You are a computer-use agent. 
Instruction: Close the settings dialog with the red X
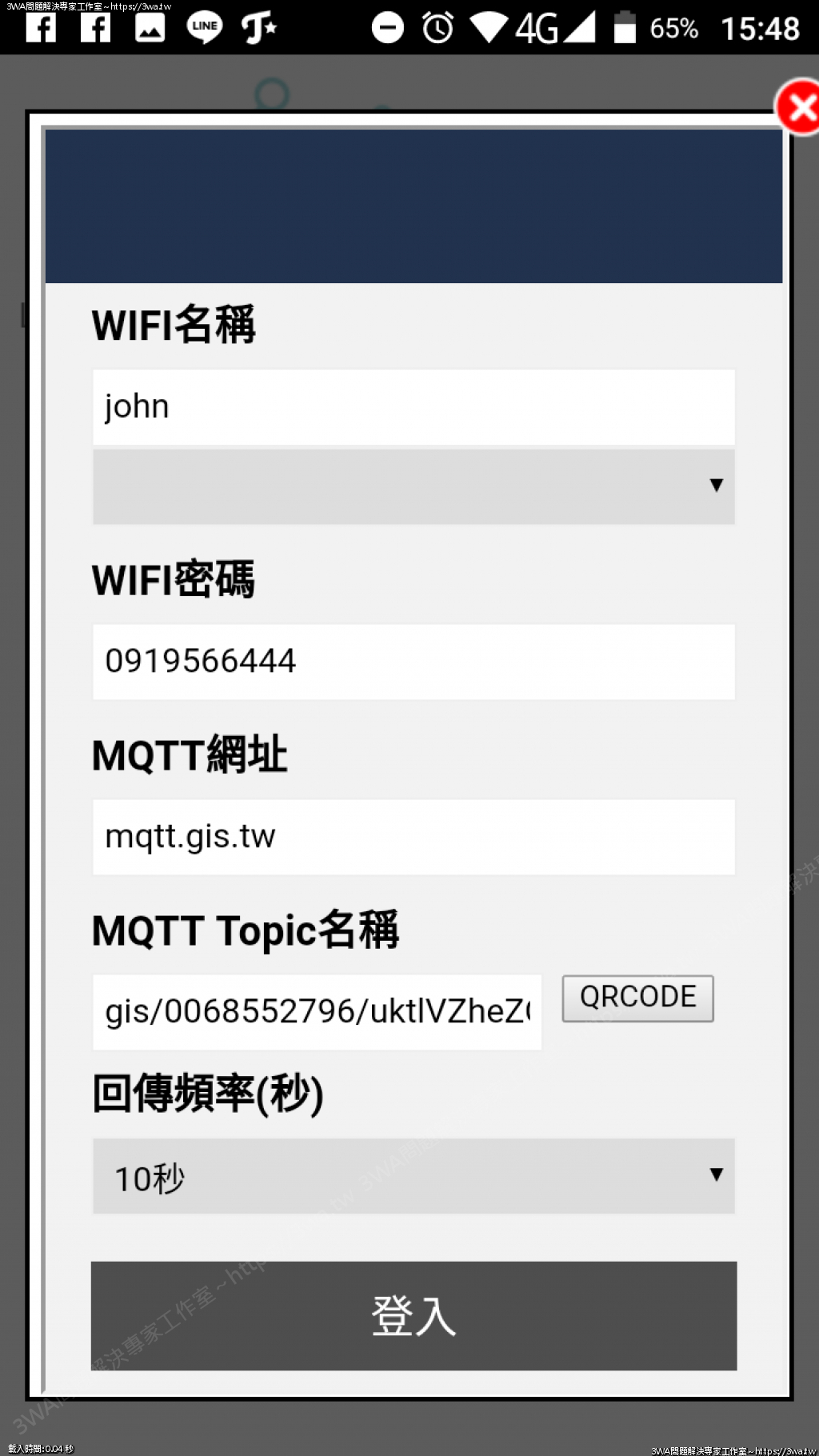click(x=799, y=108)
